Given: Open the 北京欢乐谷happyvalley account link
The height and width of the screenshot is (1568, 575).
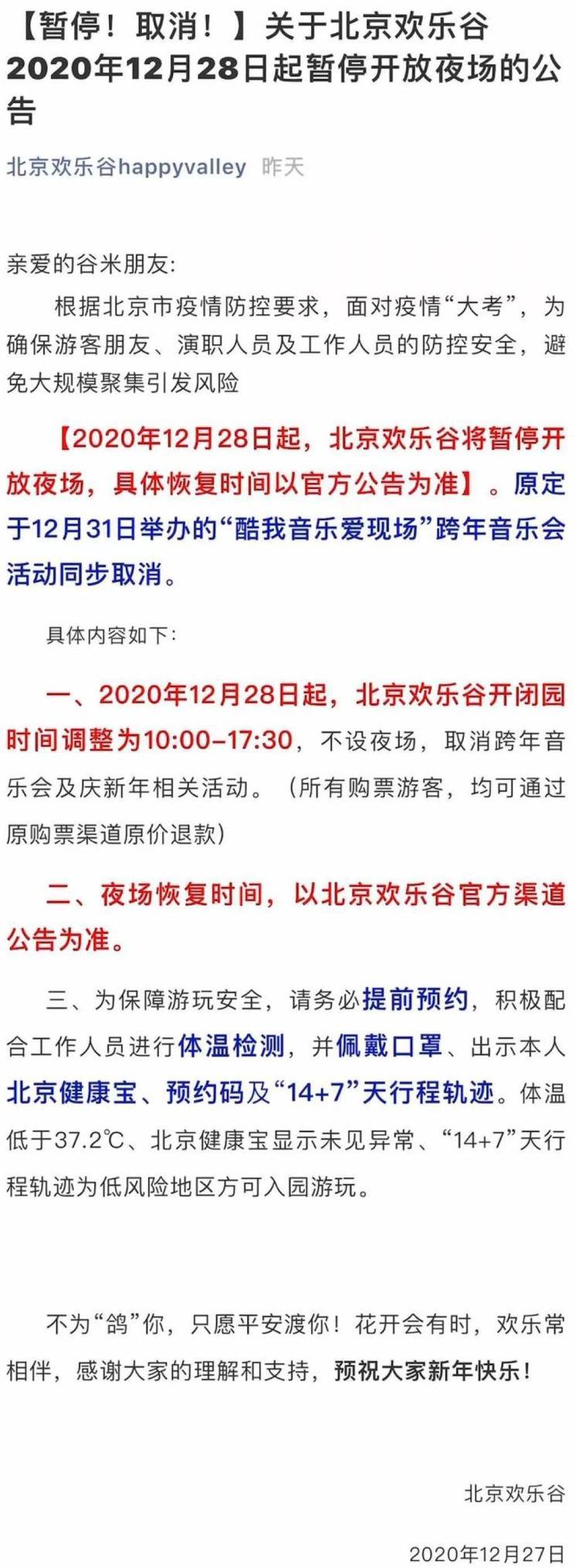Looking at the screenshot, I should (x=127, y=167).
